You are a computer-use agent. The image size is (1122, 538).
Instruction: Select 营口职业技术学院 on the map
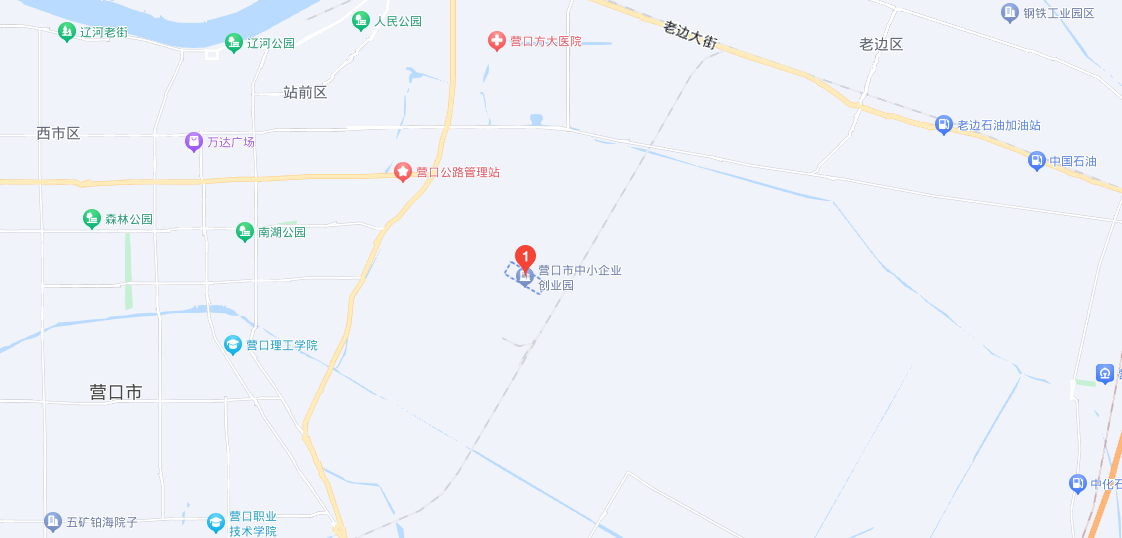click(216, 522)
